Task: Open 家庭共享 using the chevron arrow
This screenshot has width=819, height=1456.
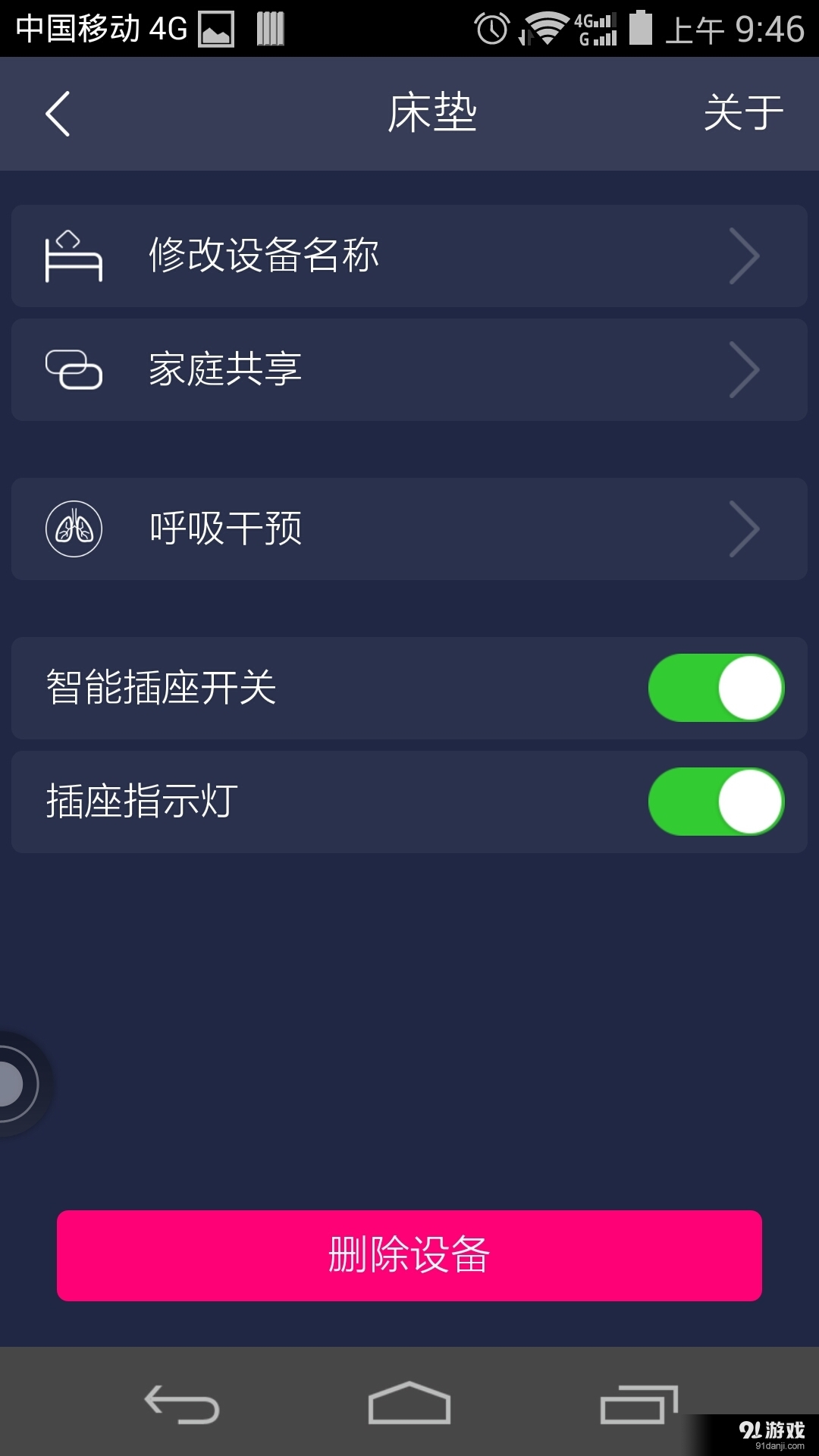Action: coord(744,369)
